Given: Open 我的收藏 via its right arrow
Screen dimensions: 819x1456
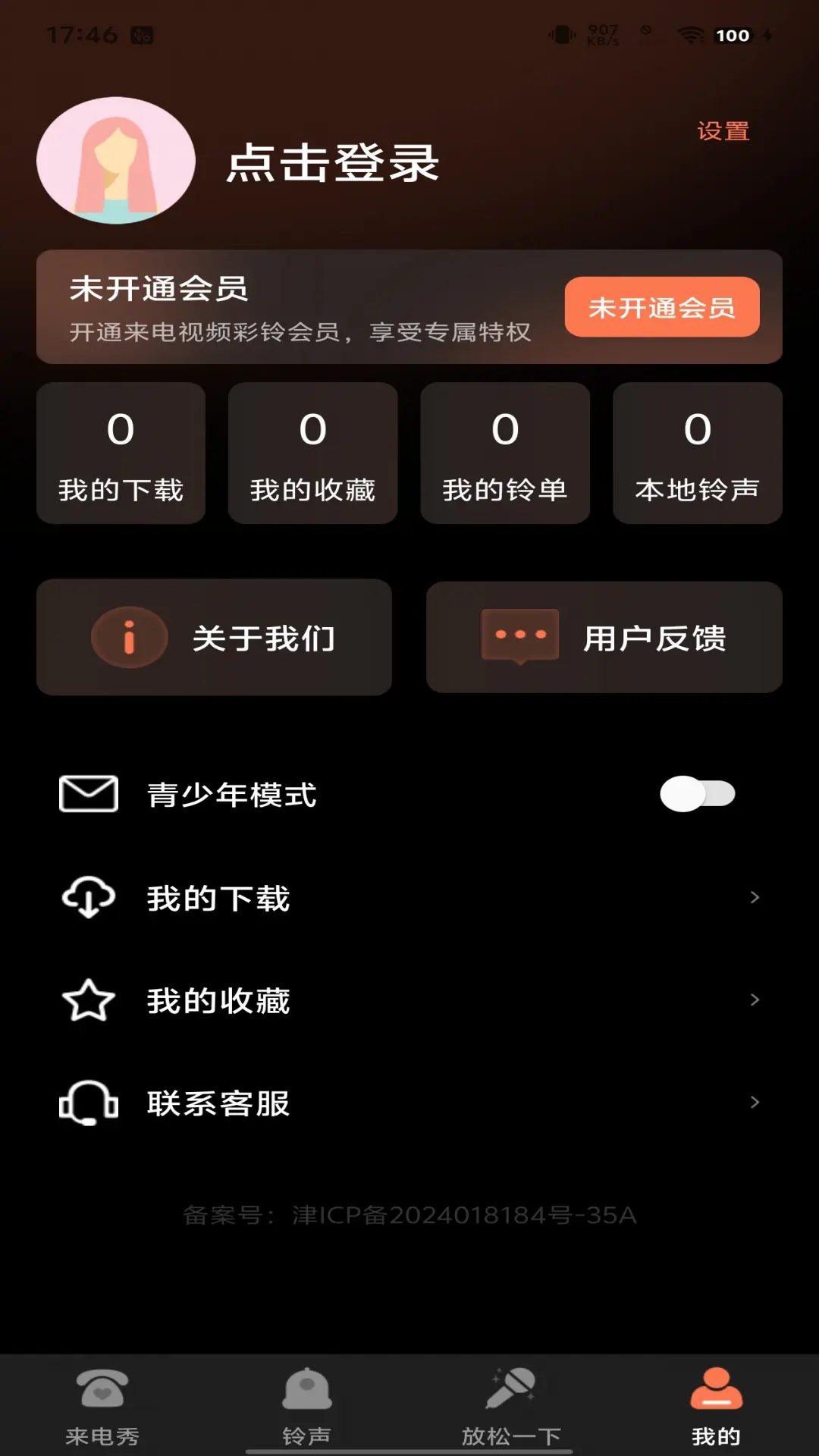Looking at the screenshot, I should point(755,1000).
